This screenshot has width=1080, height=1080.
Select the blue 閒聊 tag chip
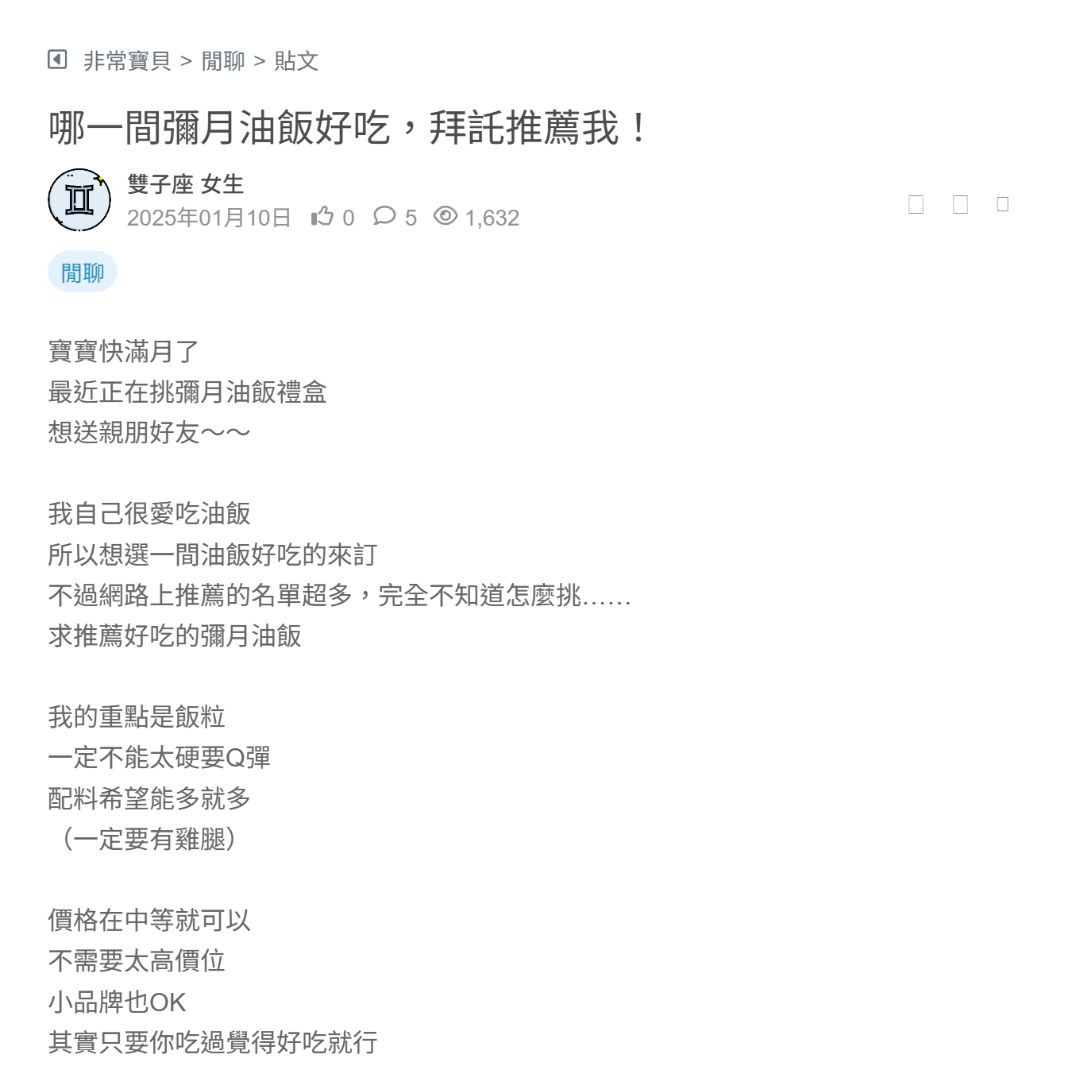pyautogui.click(x=82, y=273)
